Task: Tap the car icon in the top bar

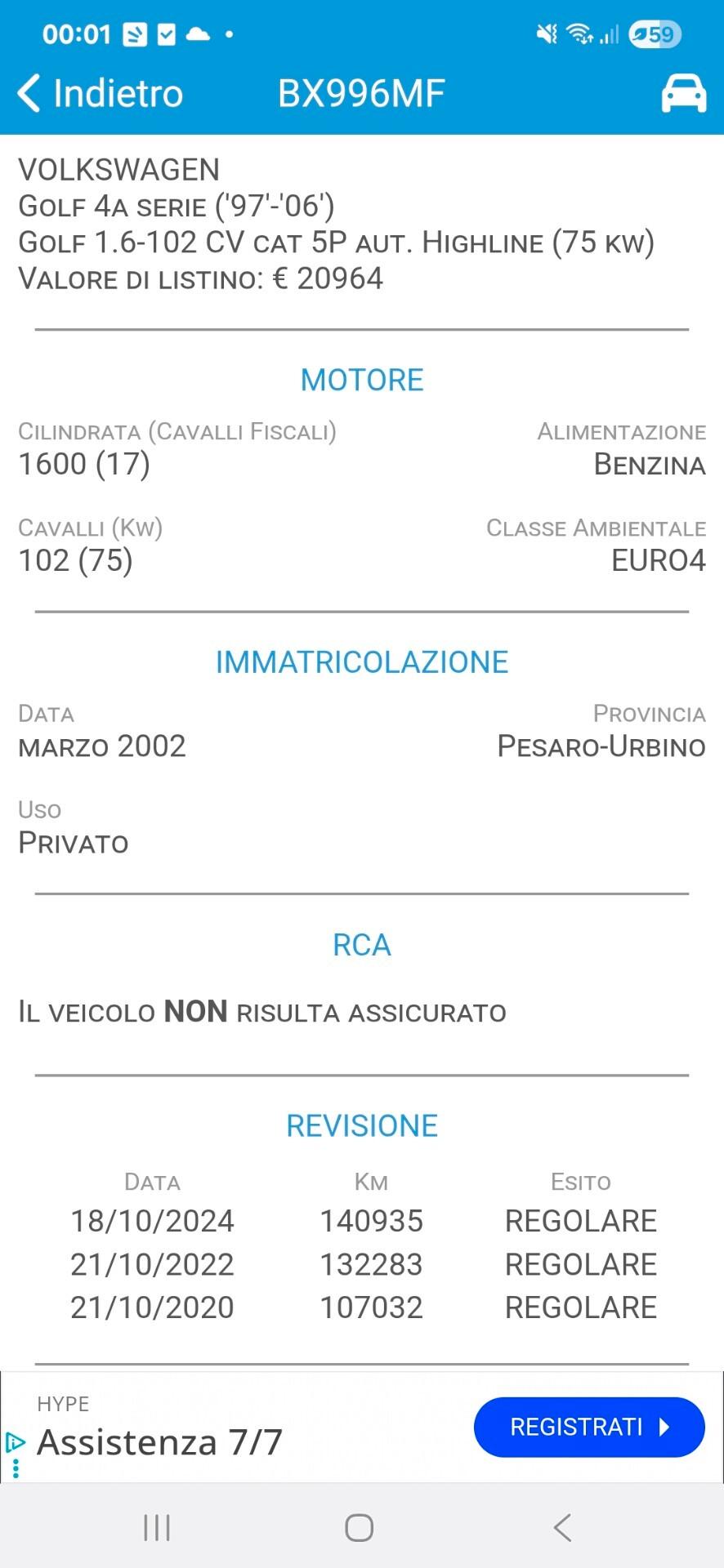Action: (683, 92)
